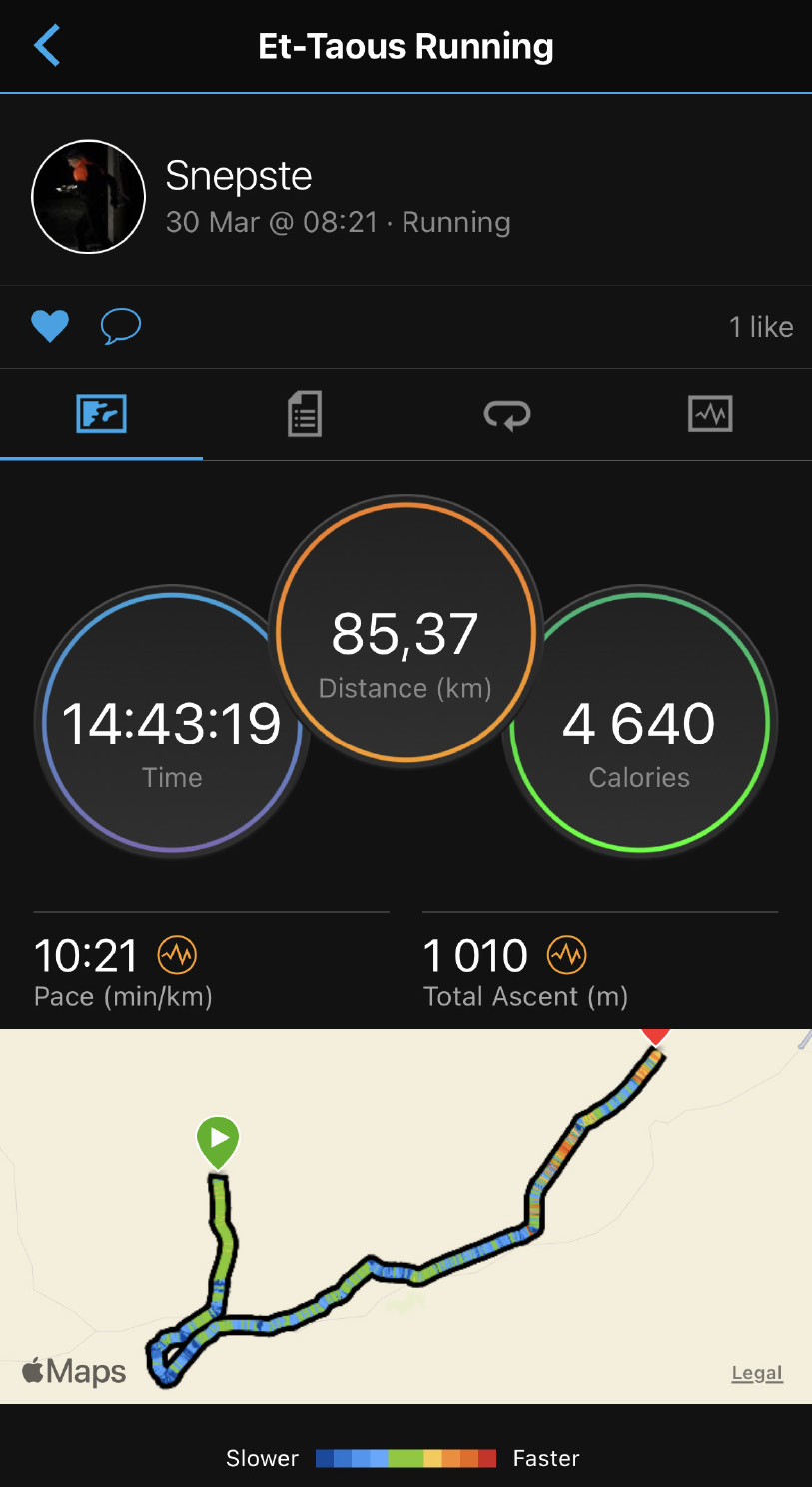Tap the blue heart like icon
812x1487 pixels.
[49, 326]
